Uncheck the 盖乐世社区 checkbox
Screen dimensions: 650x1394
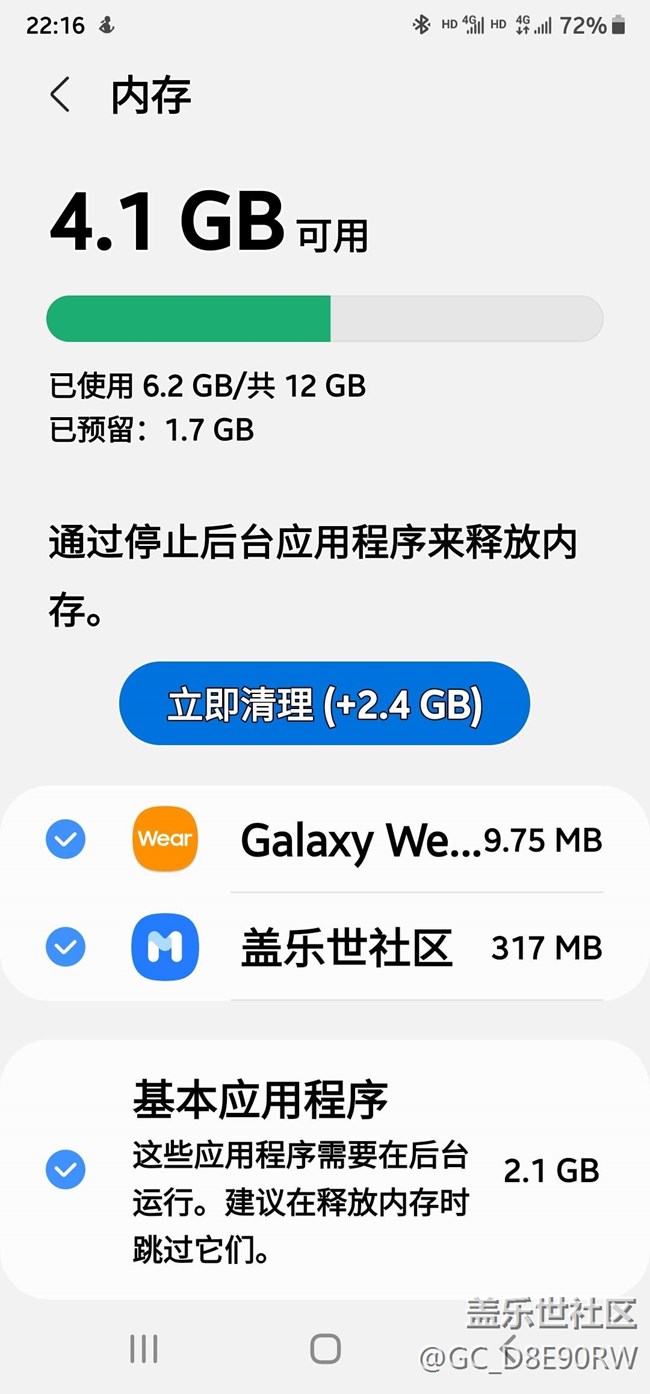tap(66, 946)
